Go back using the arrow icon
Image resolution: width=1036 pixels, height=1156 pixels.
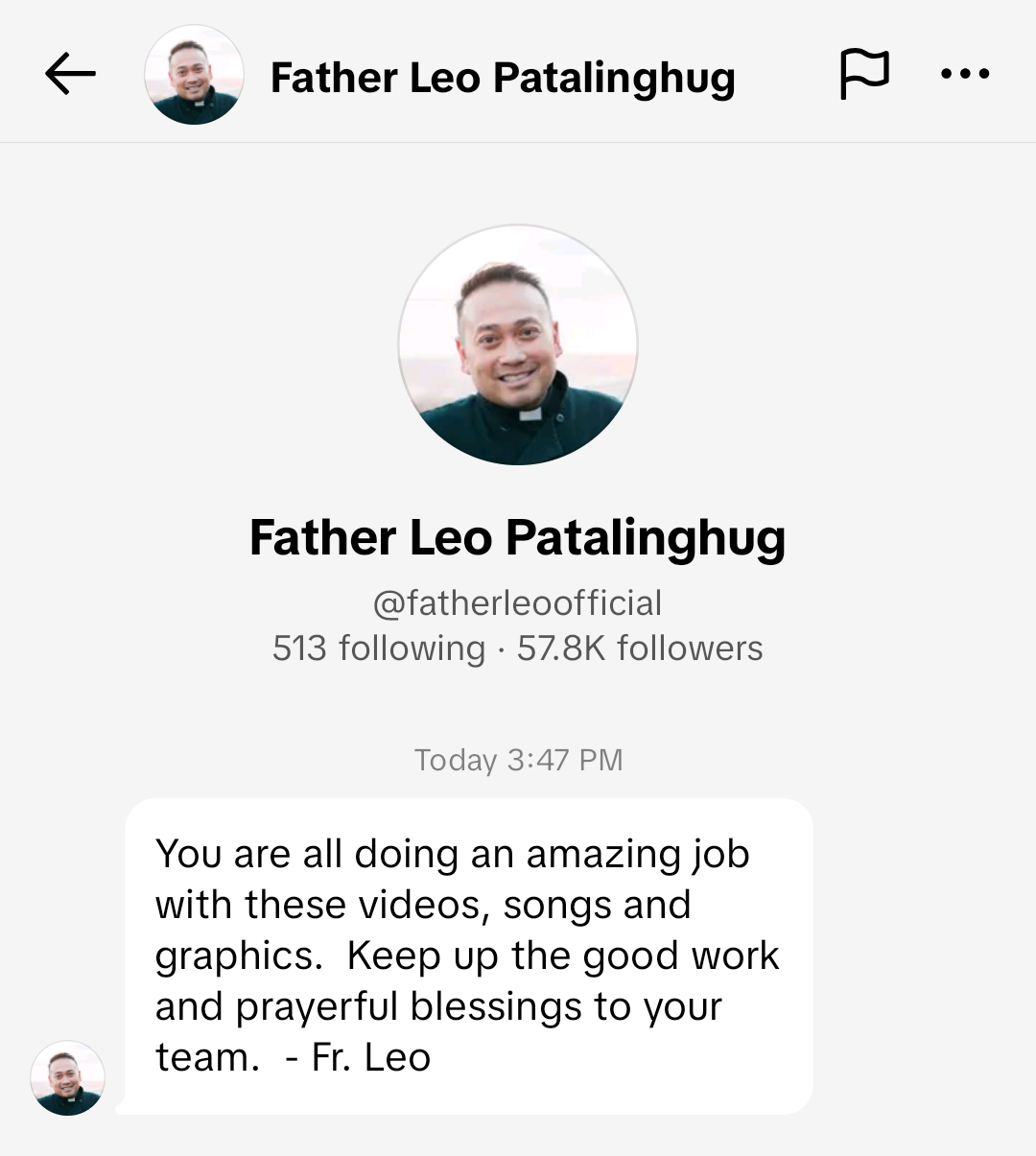click(70, 74)
